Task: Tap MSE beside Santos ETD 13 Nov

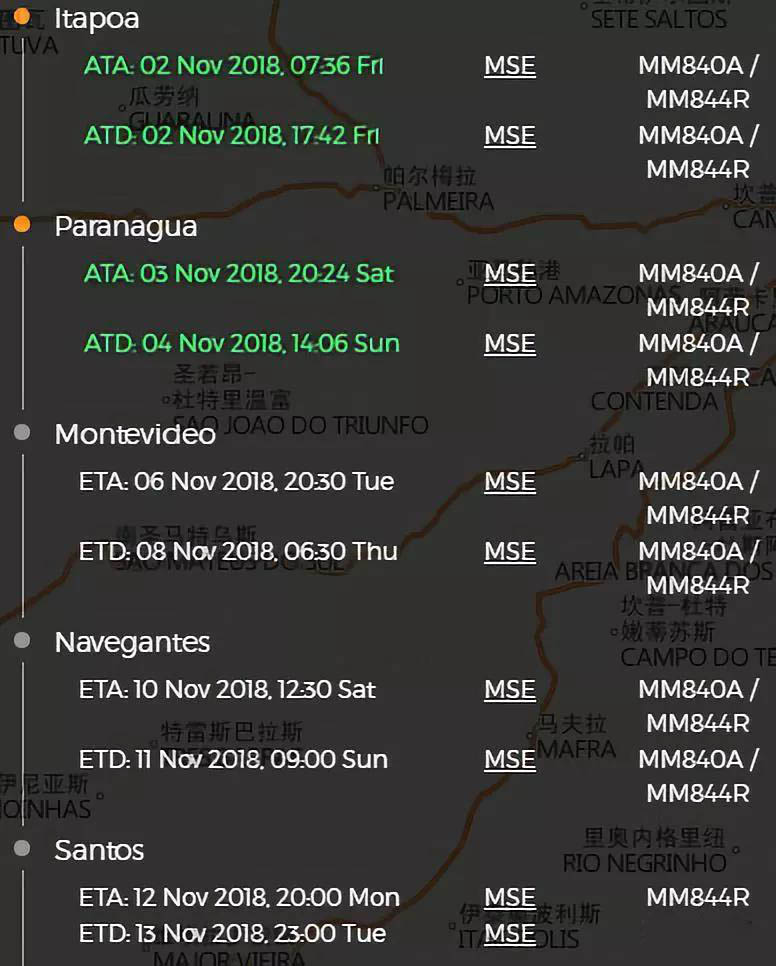Action: 510,934
